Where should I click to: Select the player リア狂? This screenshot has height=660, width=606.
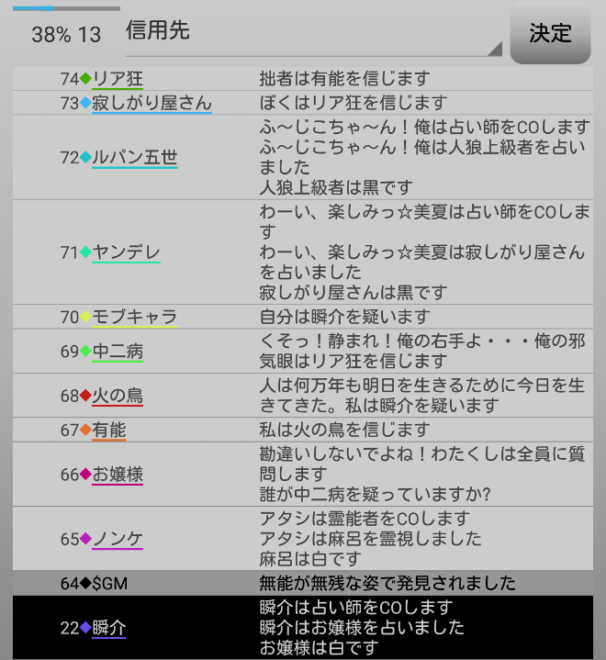[x=119, y=78]
